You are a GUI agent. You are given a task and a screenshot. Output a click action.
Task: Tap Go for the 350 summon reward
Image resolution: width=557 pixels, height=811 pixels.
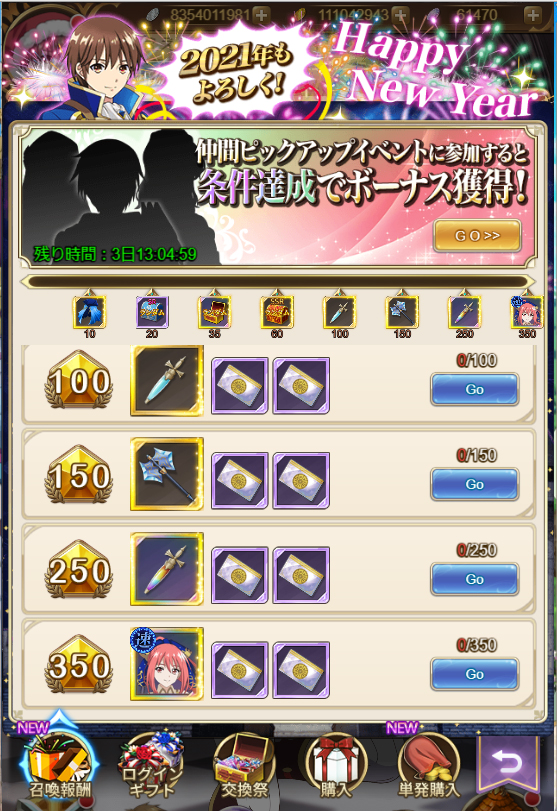pyautogui.click(x=475, y=674)
